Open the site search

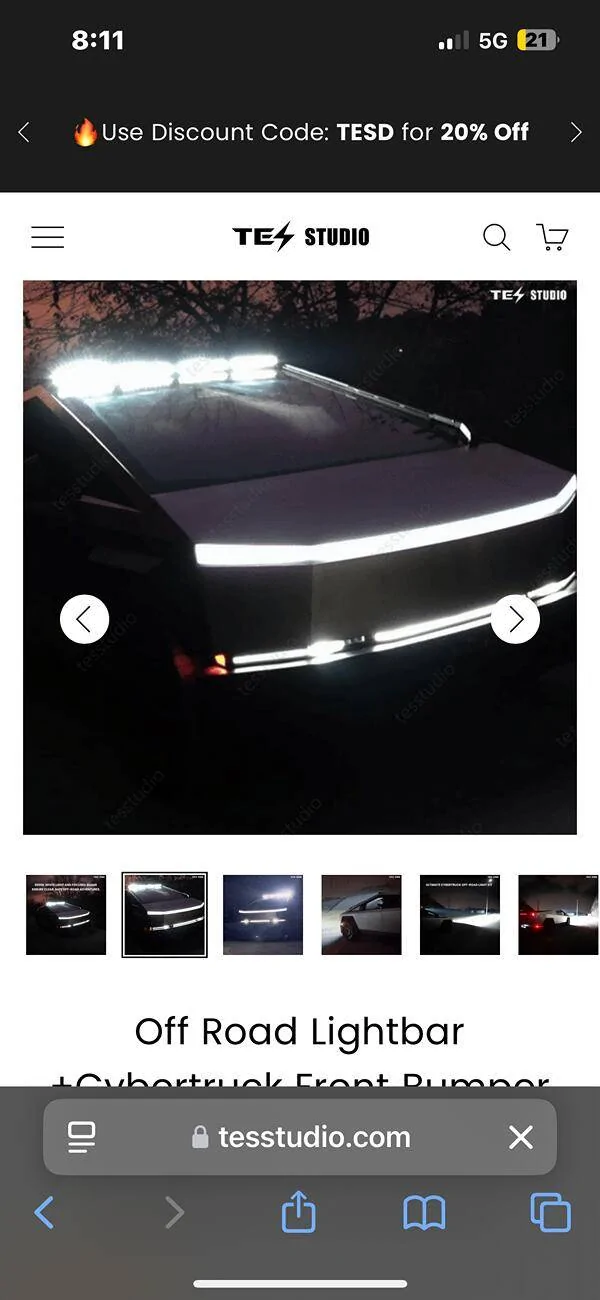pyautogui.click(x=496, y=237)
